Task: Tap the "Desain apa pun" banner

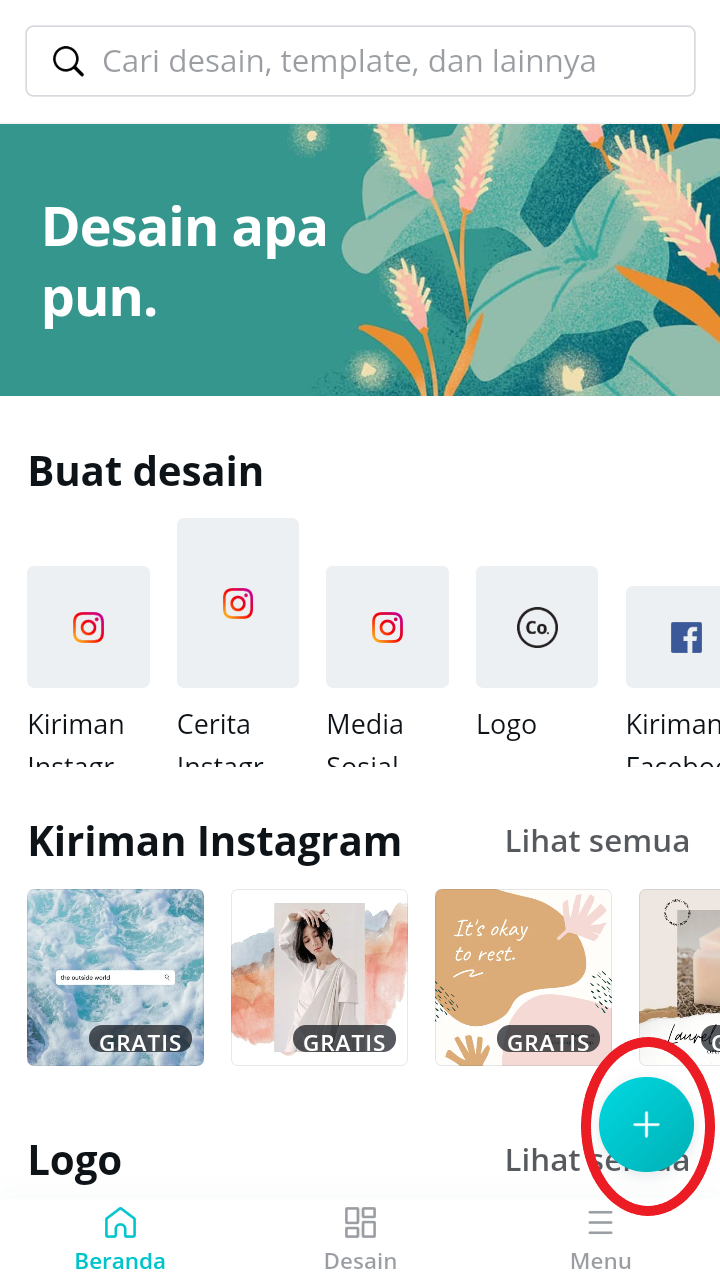Action: point(360,260)
